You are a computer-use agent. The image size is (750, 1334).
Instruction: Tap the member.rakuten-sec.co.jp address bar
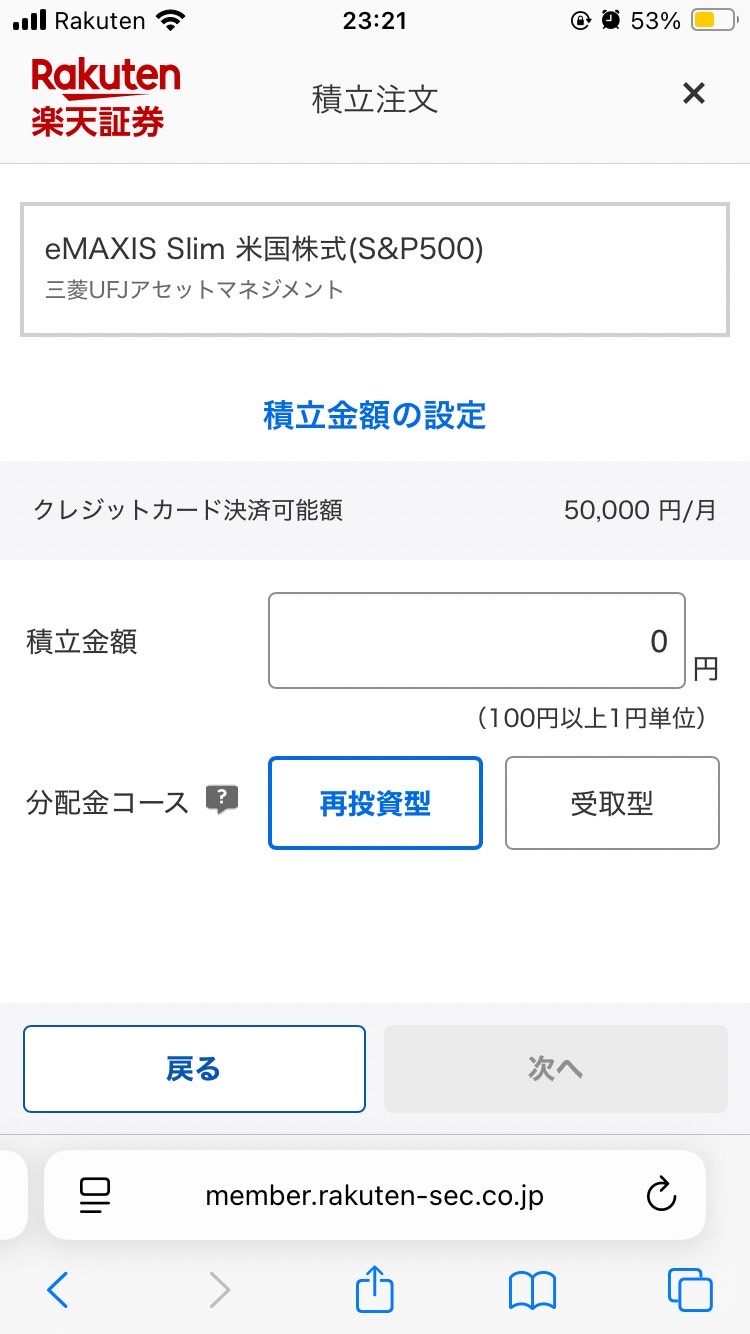tap(375, 1195)
